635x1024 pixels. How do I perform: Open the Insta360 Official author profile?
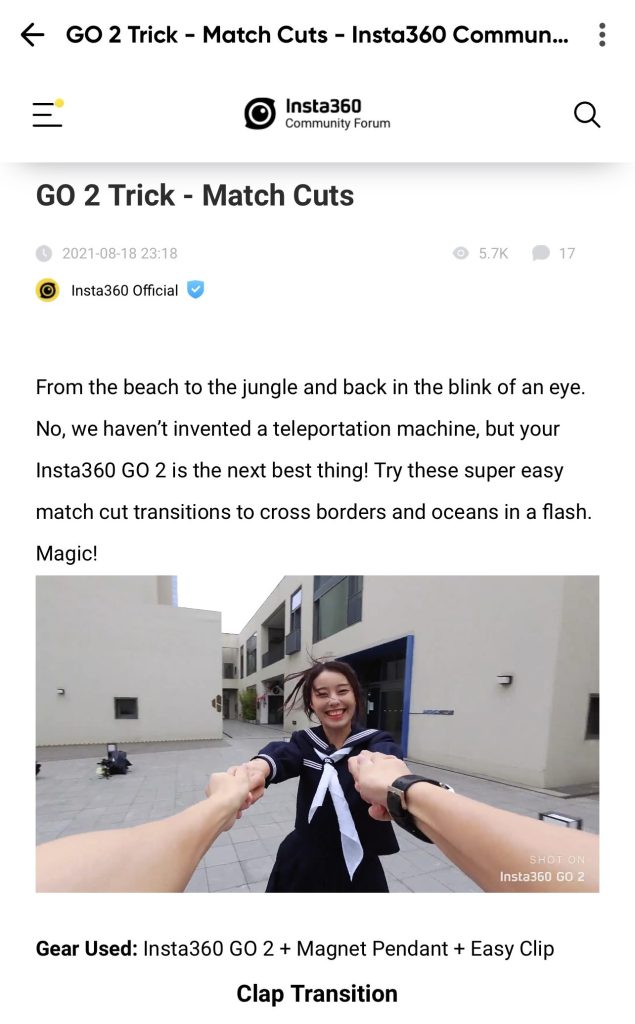pyautogui.click(x=124, y=290)
